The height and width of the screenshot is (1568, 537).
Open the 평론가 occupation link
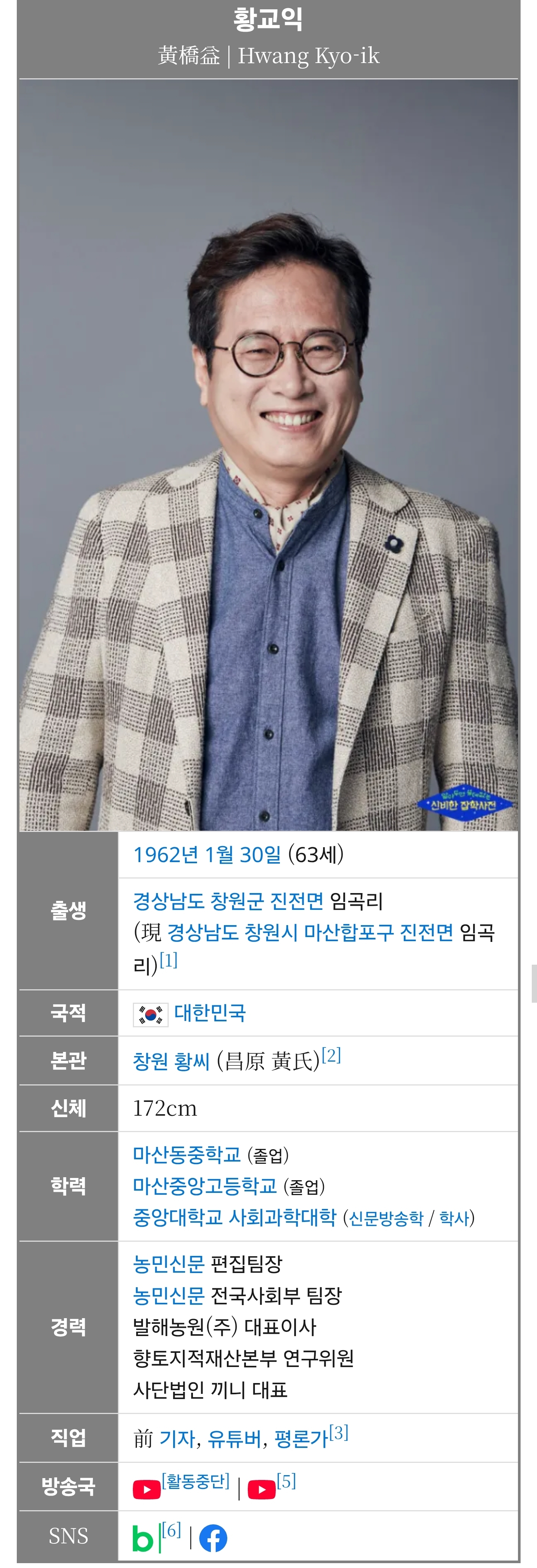pos(301,1439)
